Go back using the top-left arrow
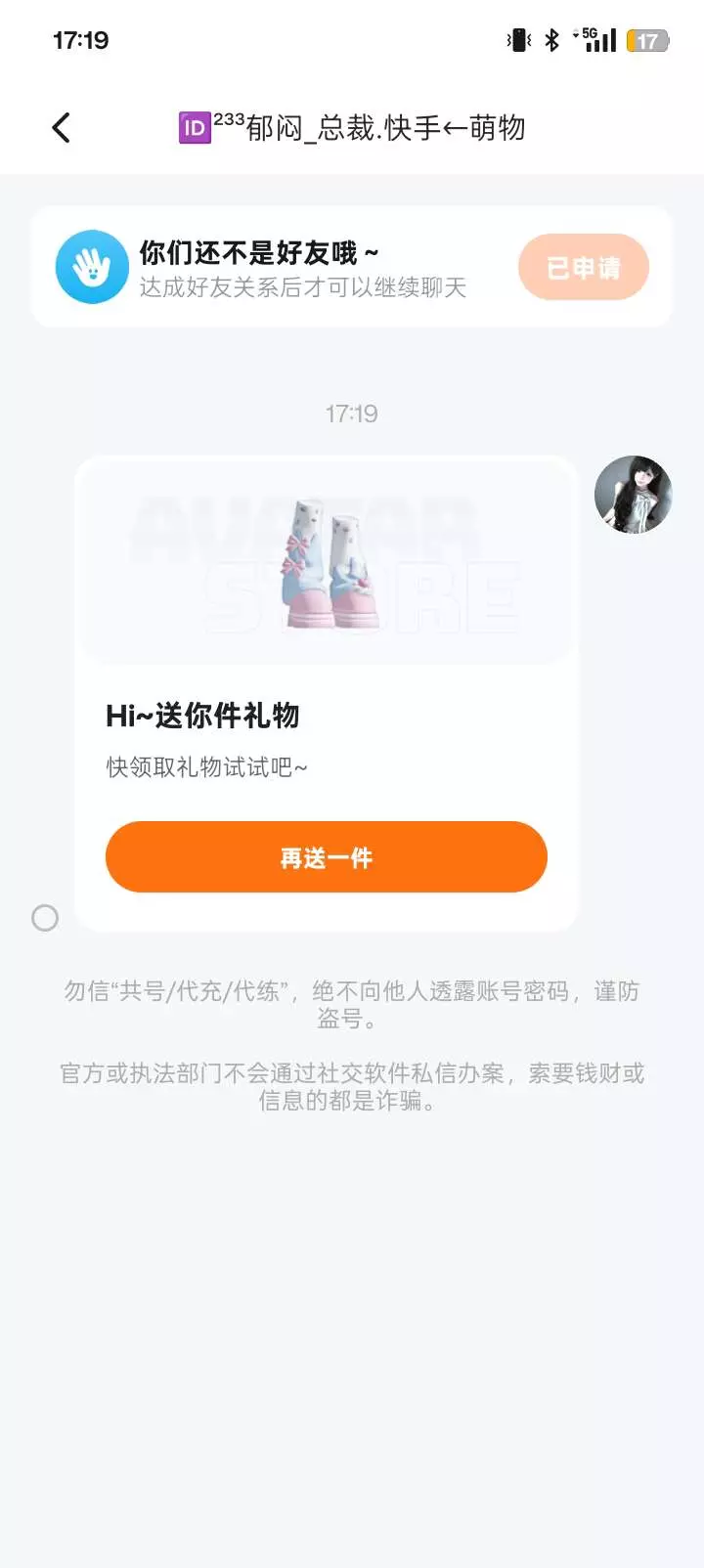Screen dimensions: 704x1568 (61, 127)
